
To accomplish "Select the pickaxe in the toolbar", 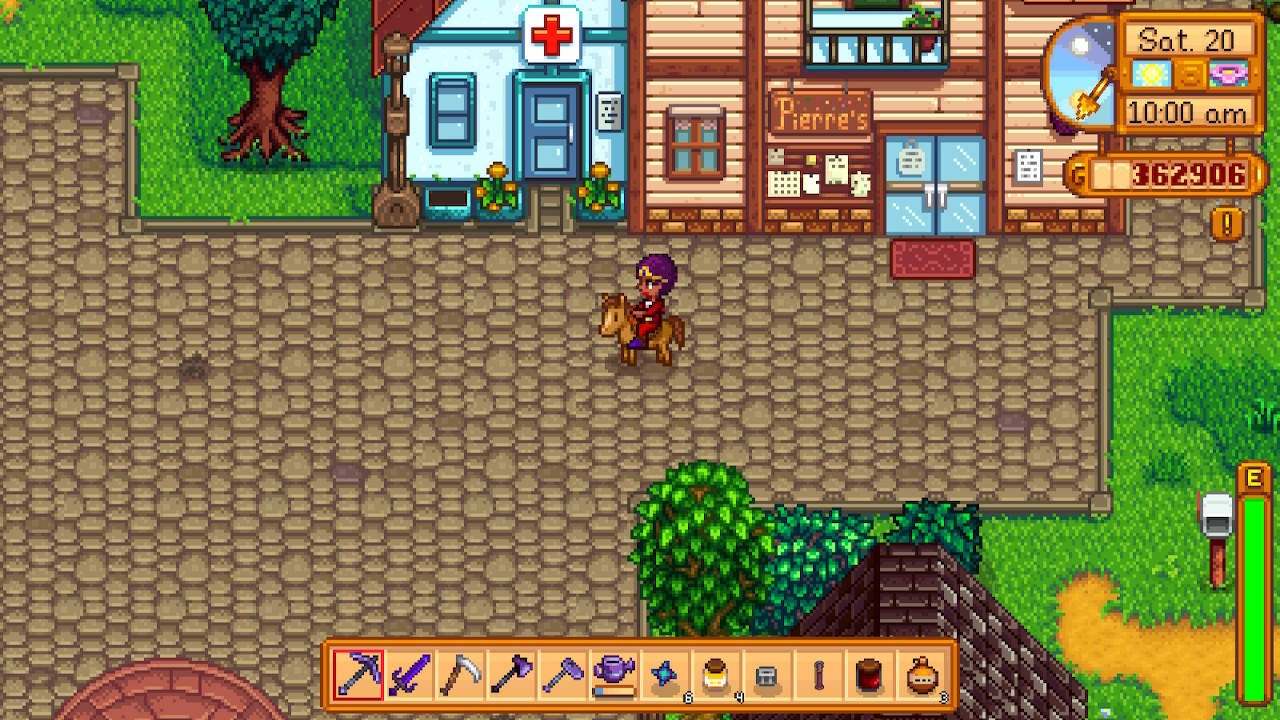I will 357,675.
